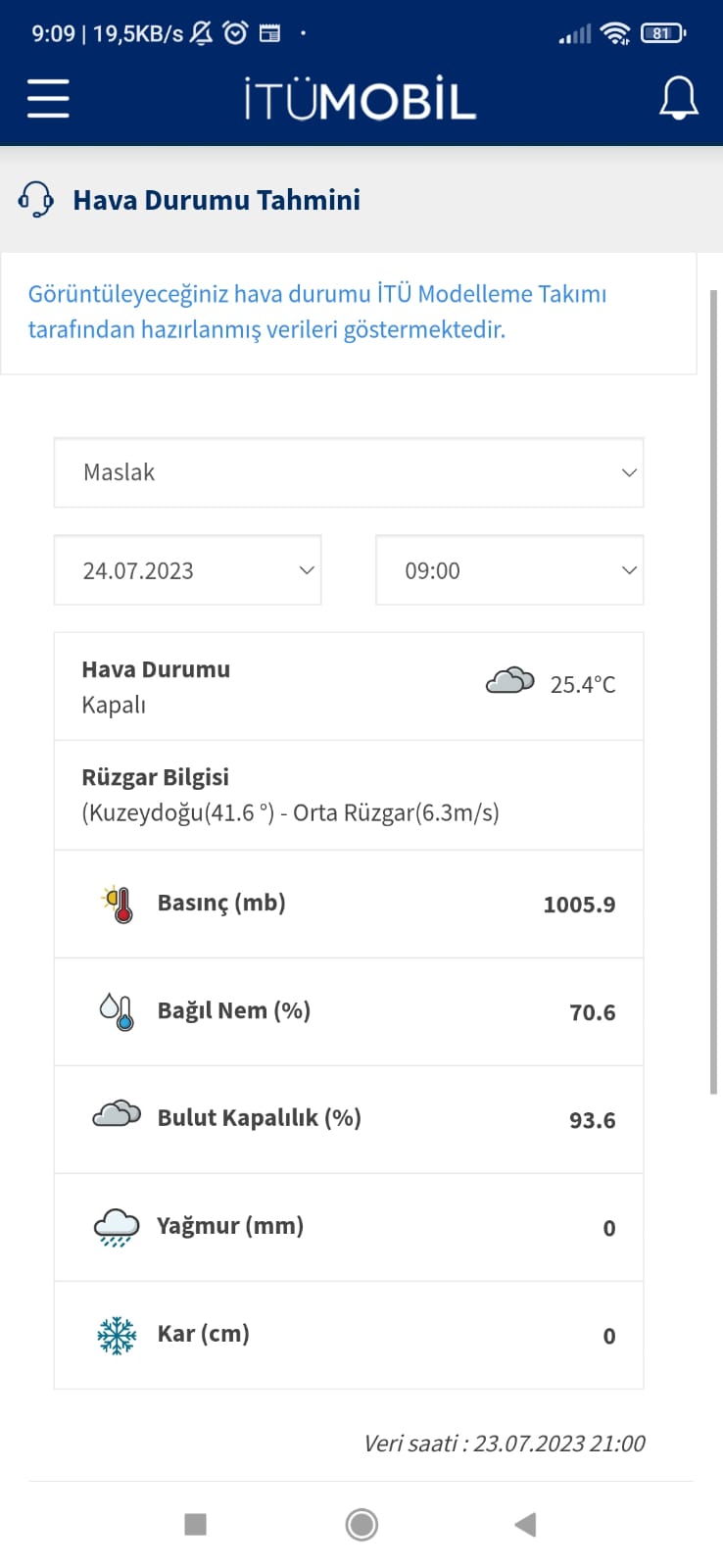723x1568 pixels.
Task: Open the notifications bell
Action: [678, 98]
